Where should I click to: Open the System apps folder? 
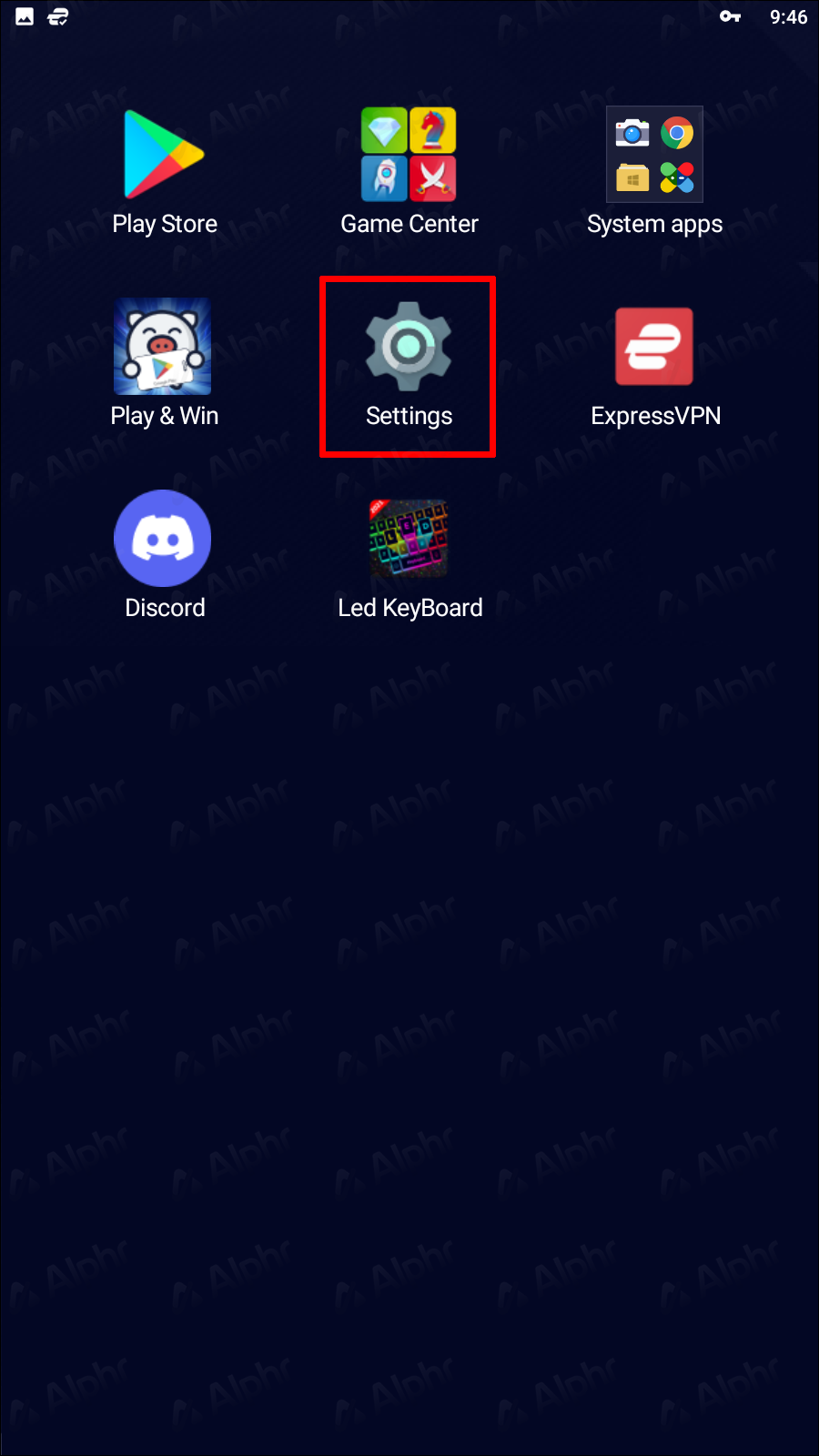point(654,155)
